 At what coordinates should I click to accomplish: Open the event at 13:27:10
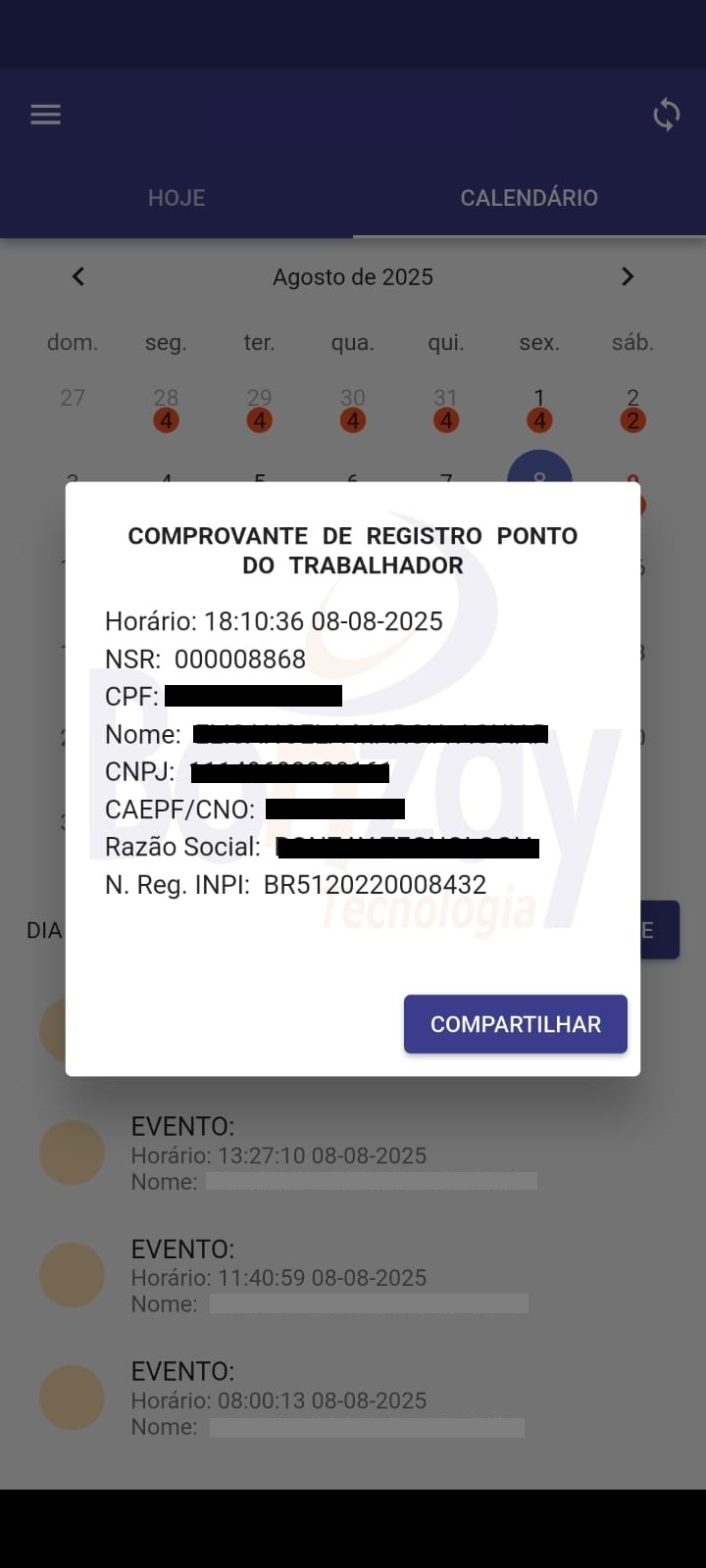pyautogui.click(x=333, y=1153)
